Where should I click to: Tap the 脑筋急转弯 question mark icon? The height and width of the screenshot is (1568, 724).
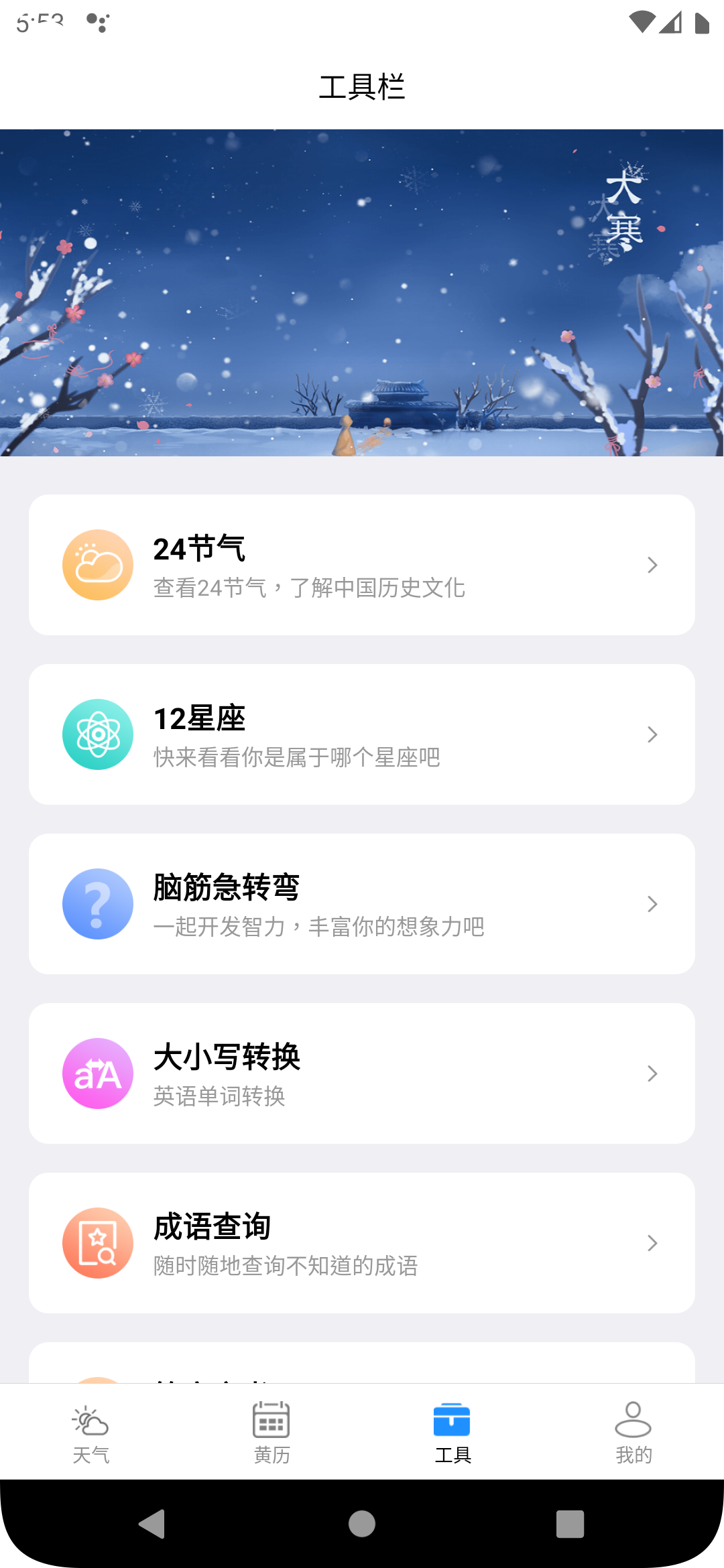tap(97, 903)
